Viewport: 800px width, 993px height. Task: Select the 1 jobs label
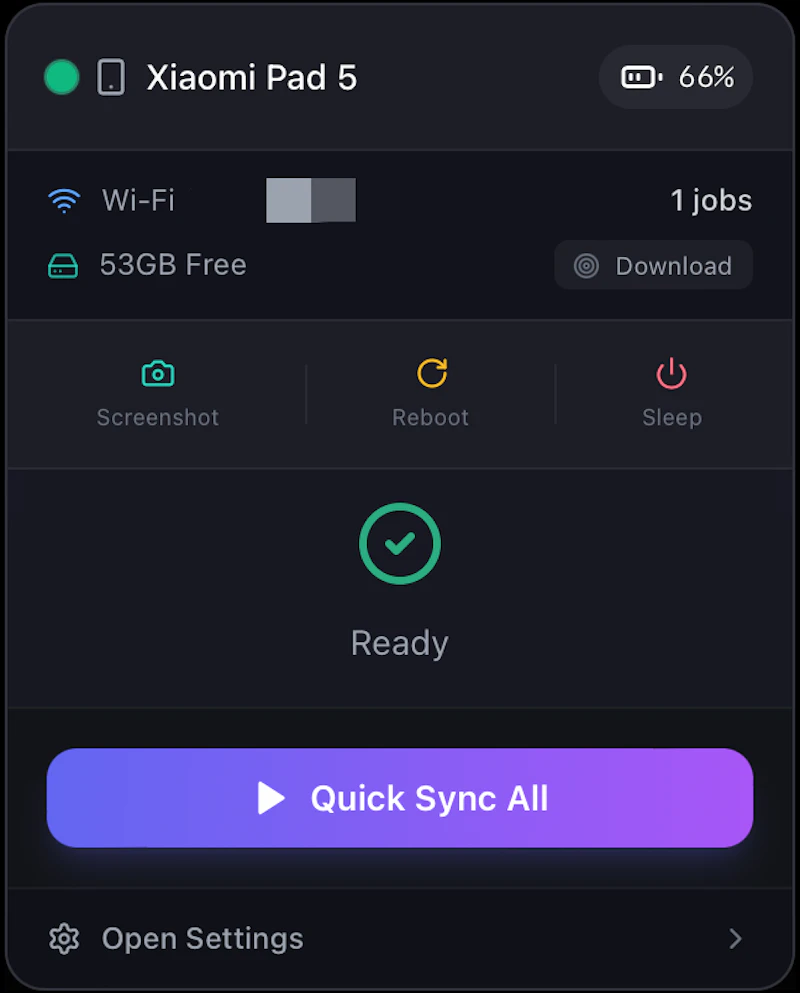click(711, 200)
